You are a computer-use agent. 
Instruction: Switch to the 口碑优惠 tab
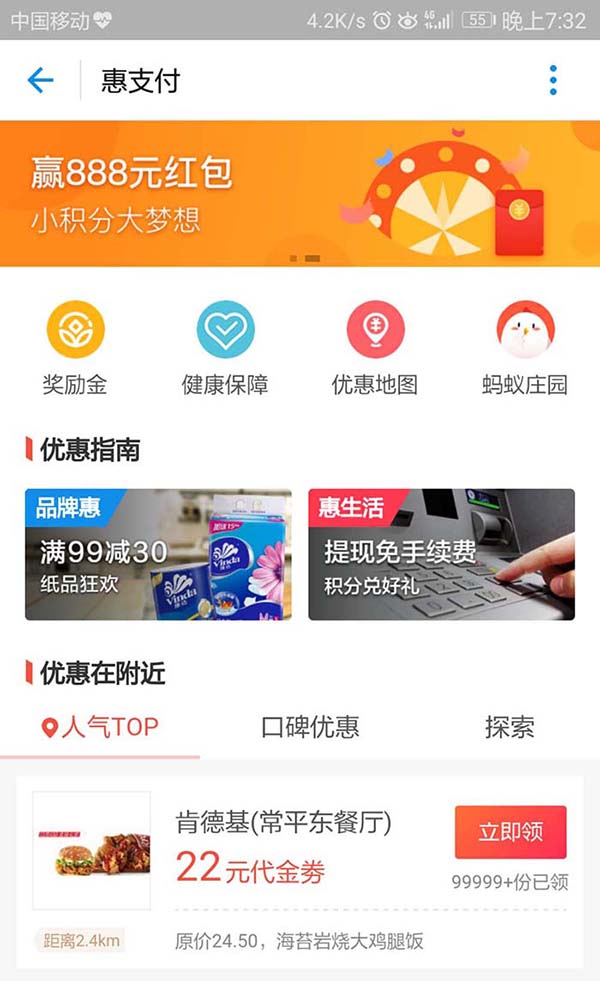click(310, 727)
